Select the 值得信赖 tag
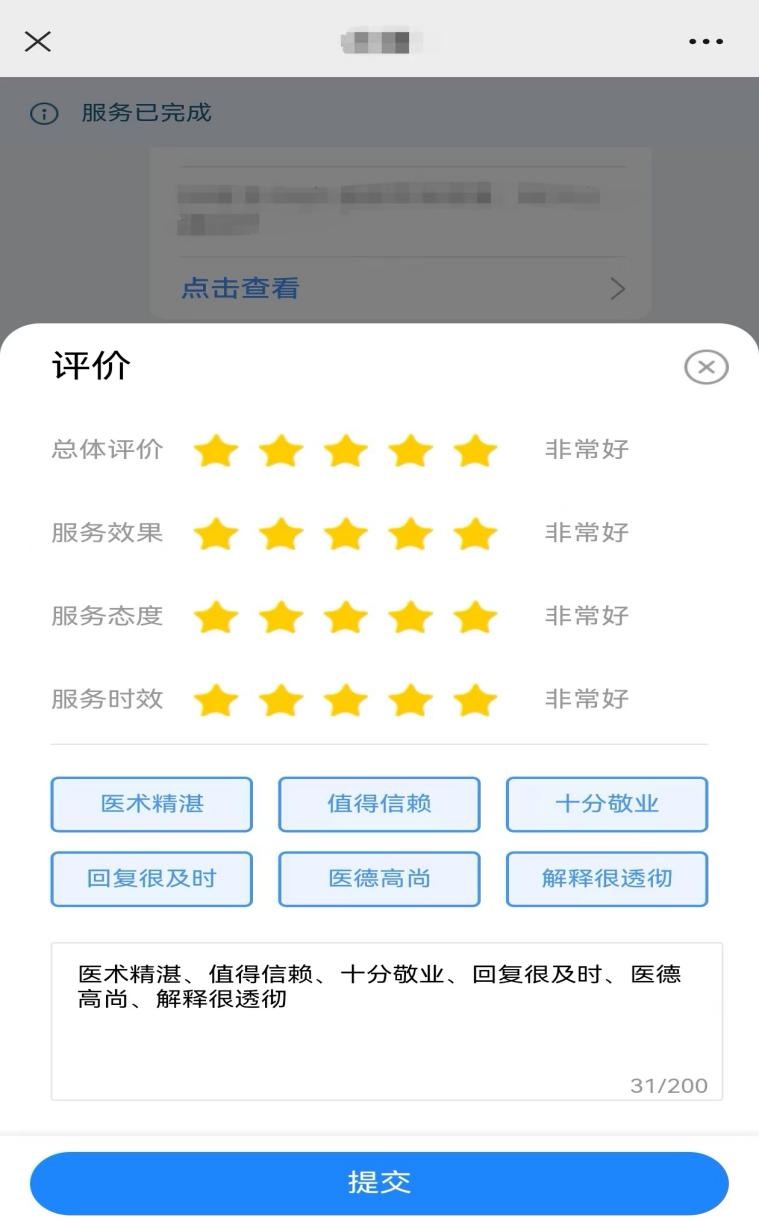759x1230 pixels. point(379,804)
